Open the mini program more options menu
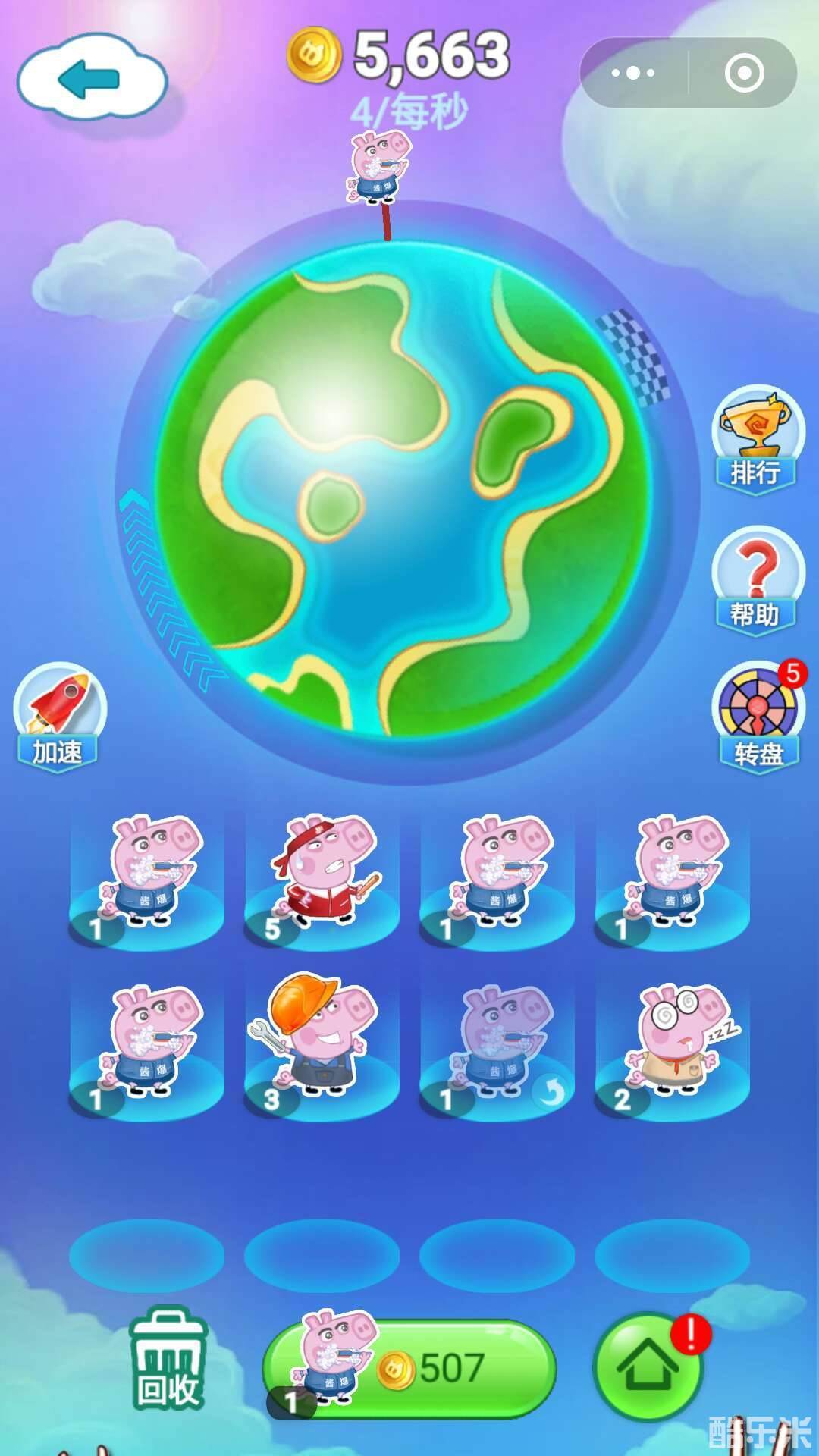 point(633,74)
